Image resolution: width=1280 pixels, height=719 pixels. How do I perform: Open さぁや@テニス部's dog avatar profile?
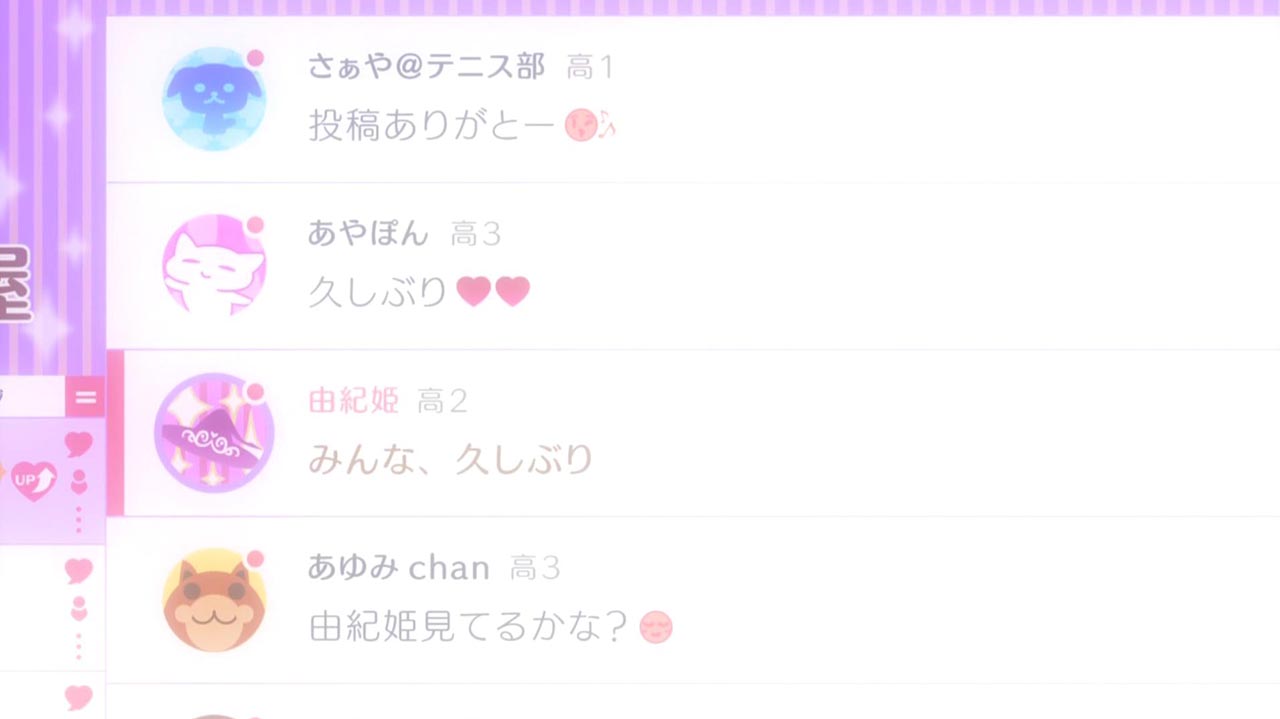[x=214, y=99]
